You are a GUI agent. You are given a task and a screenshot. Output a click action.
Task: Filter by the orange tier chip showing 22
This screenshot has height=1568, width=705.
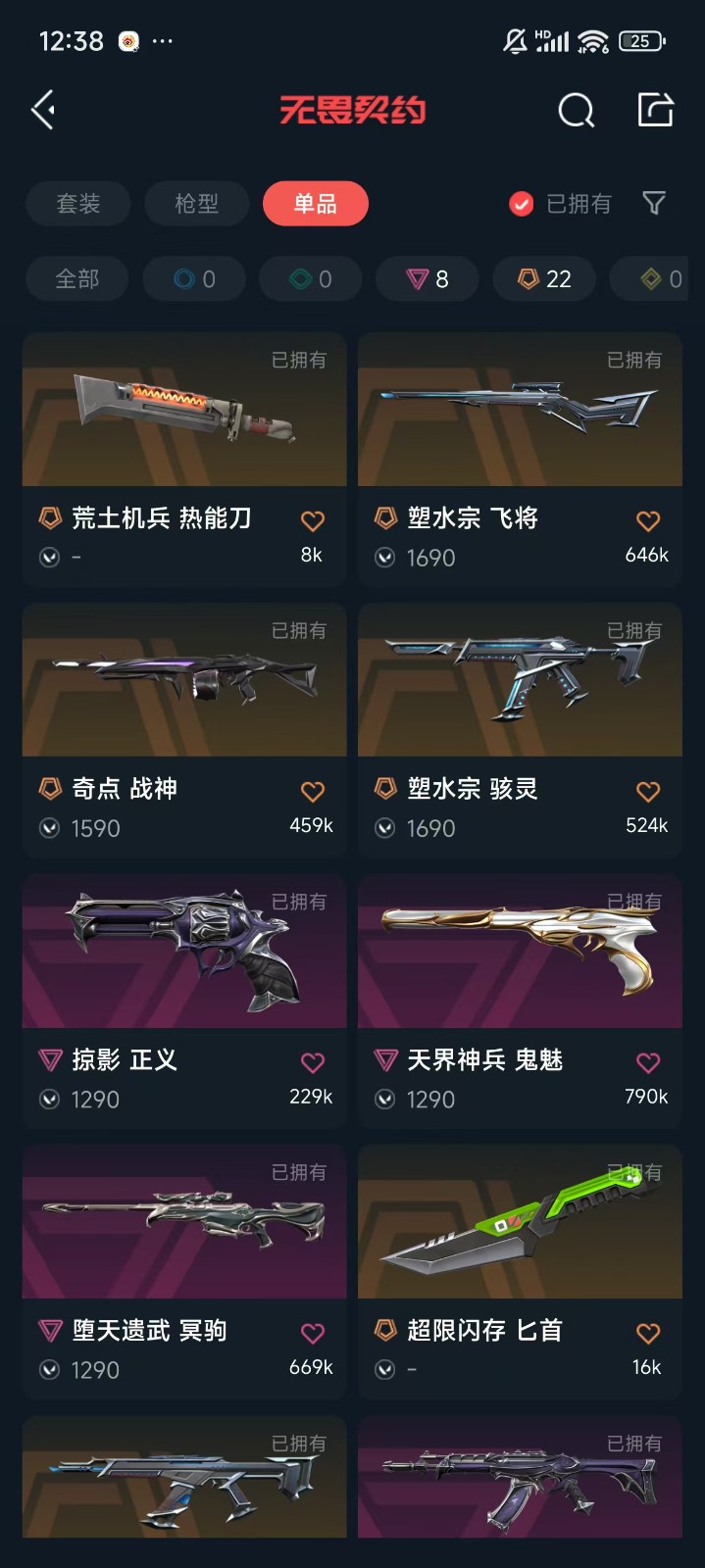544,279
